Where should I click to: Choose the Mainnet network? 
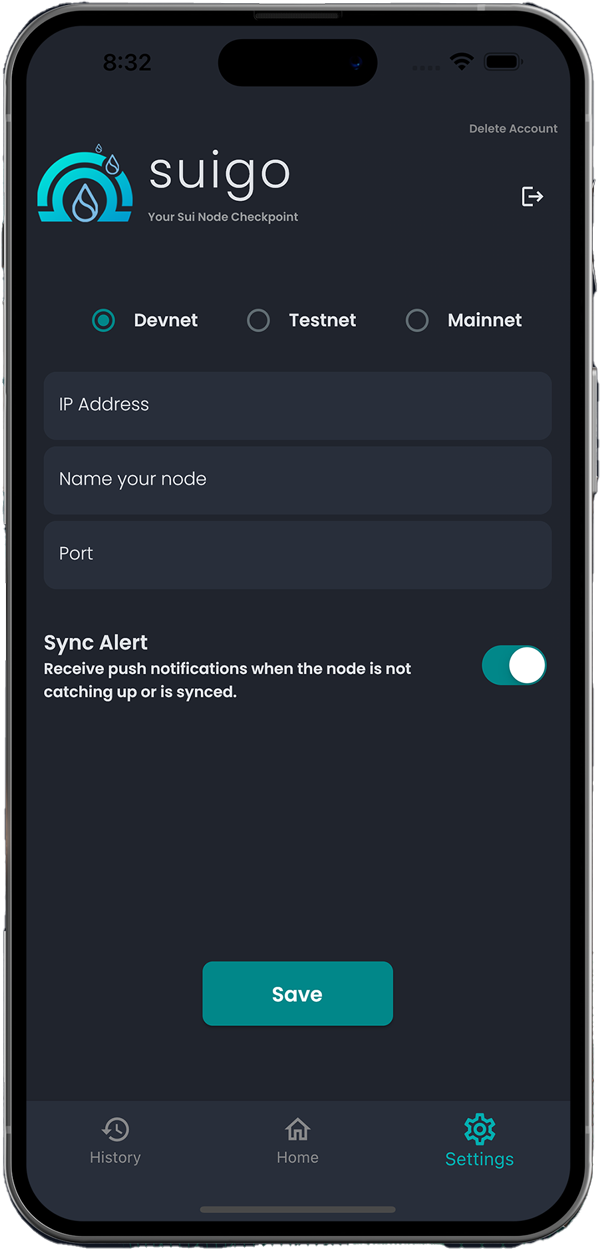tap(464, 320)
